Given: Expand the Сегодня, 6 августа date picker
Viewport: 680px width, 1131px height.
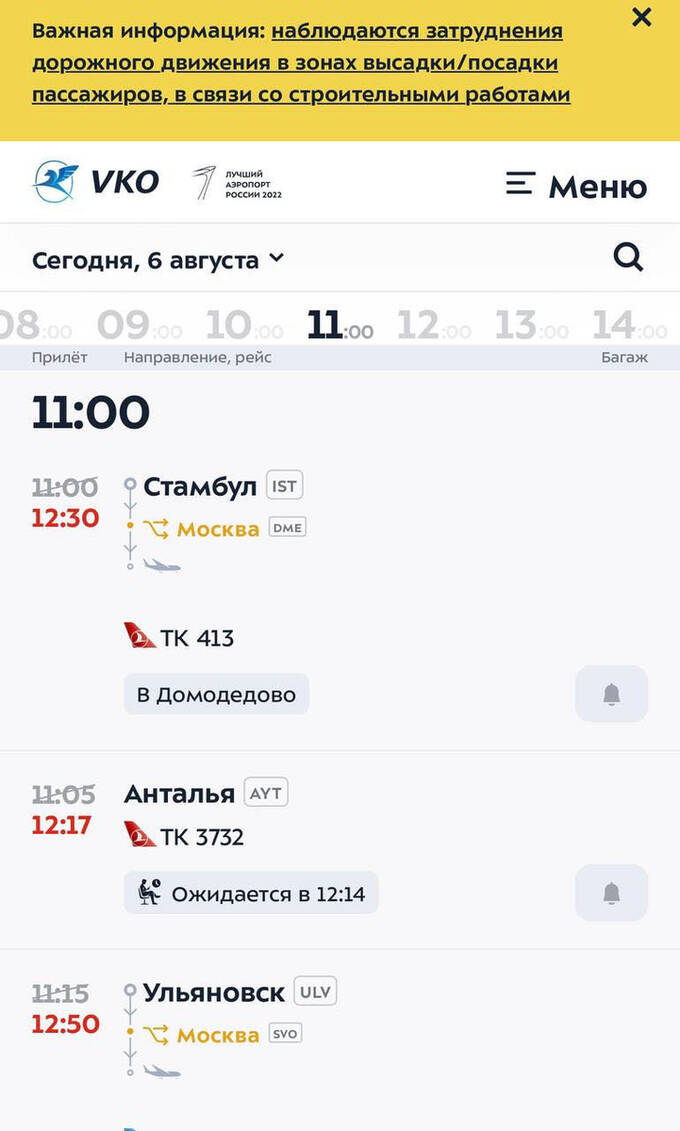Looking at the screenshot, I should (158, 260).
